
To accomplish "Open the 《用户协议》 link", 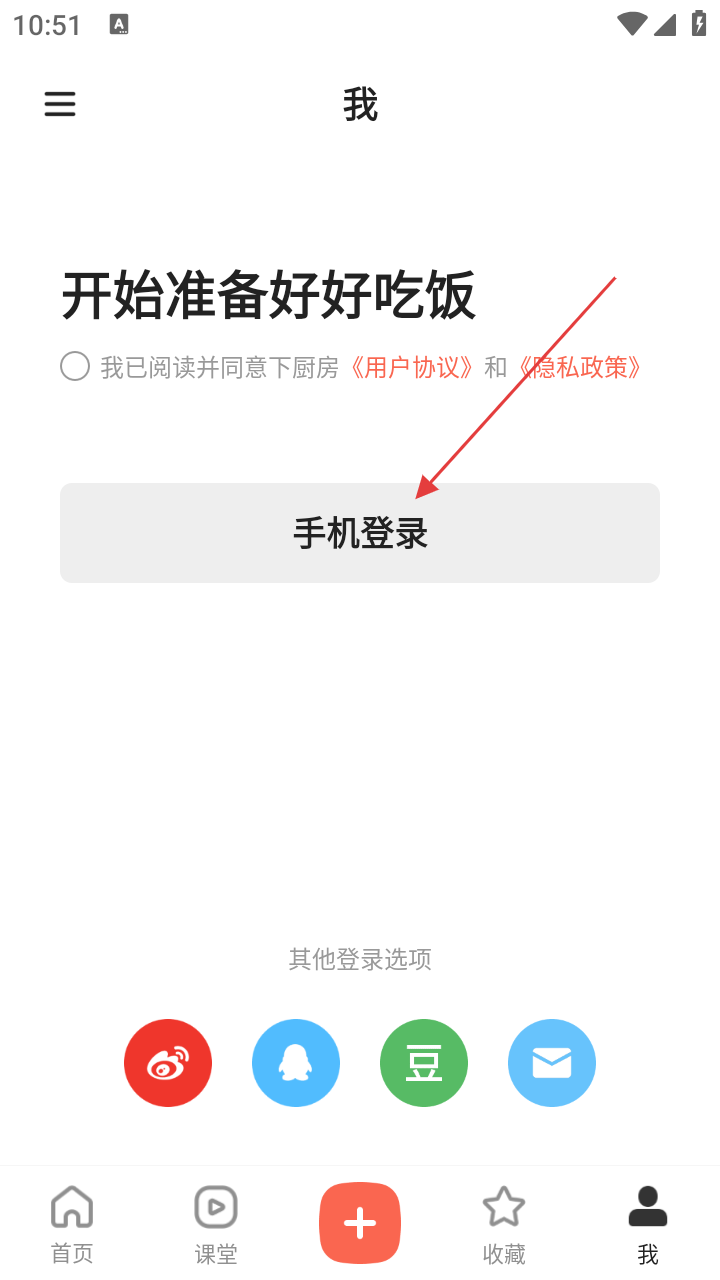I will pyautogui.click(x=412, y=367).
